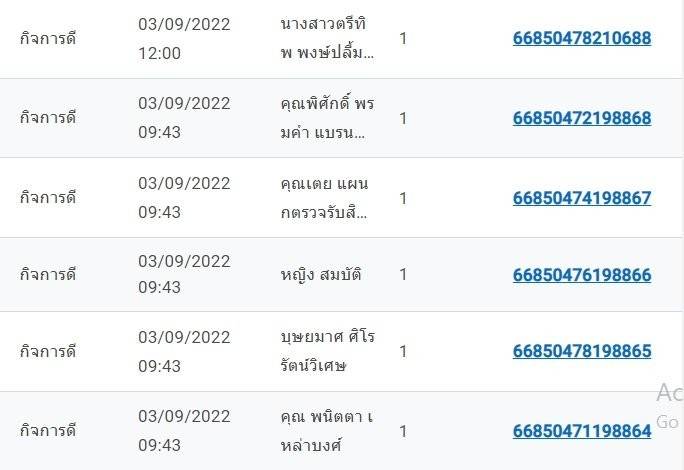Open link 66850472198868
This screenshot has width=684, height=470.
coord(581,118)
